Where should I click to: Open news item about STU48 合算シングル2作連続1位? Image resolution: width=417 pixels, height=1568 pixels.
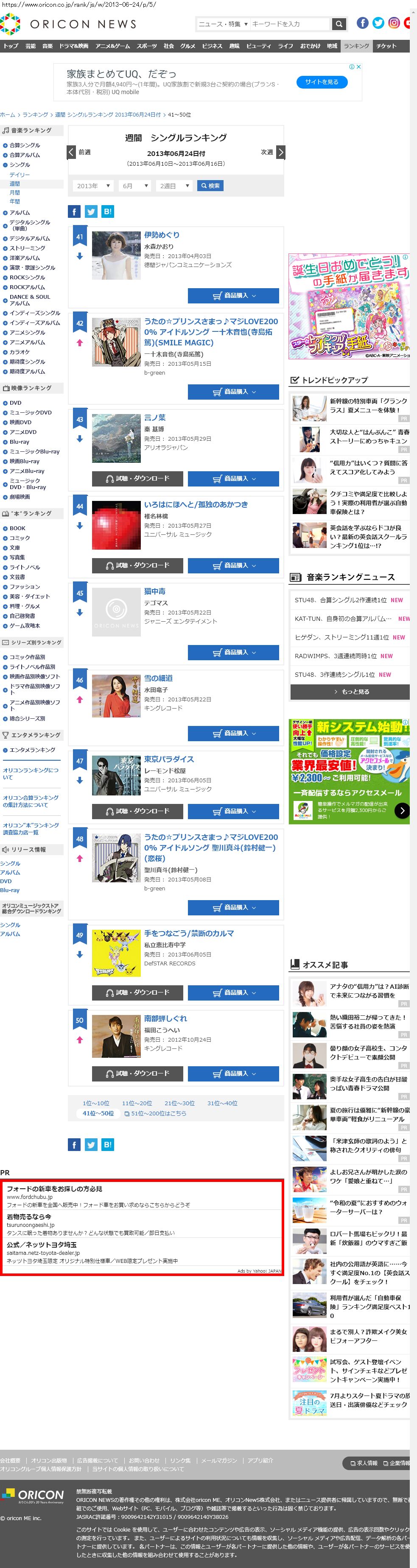coord(340,600)
